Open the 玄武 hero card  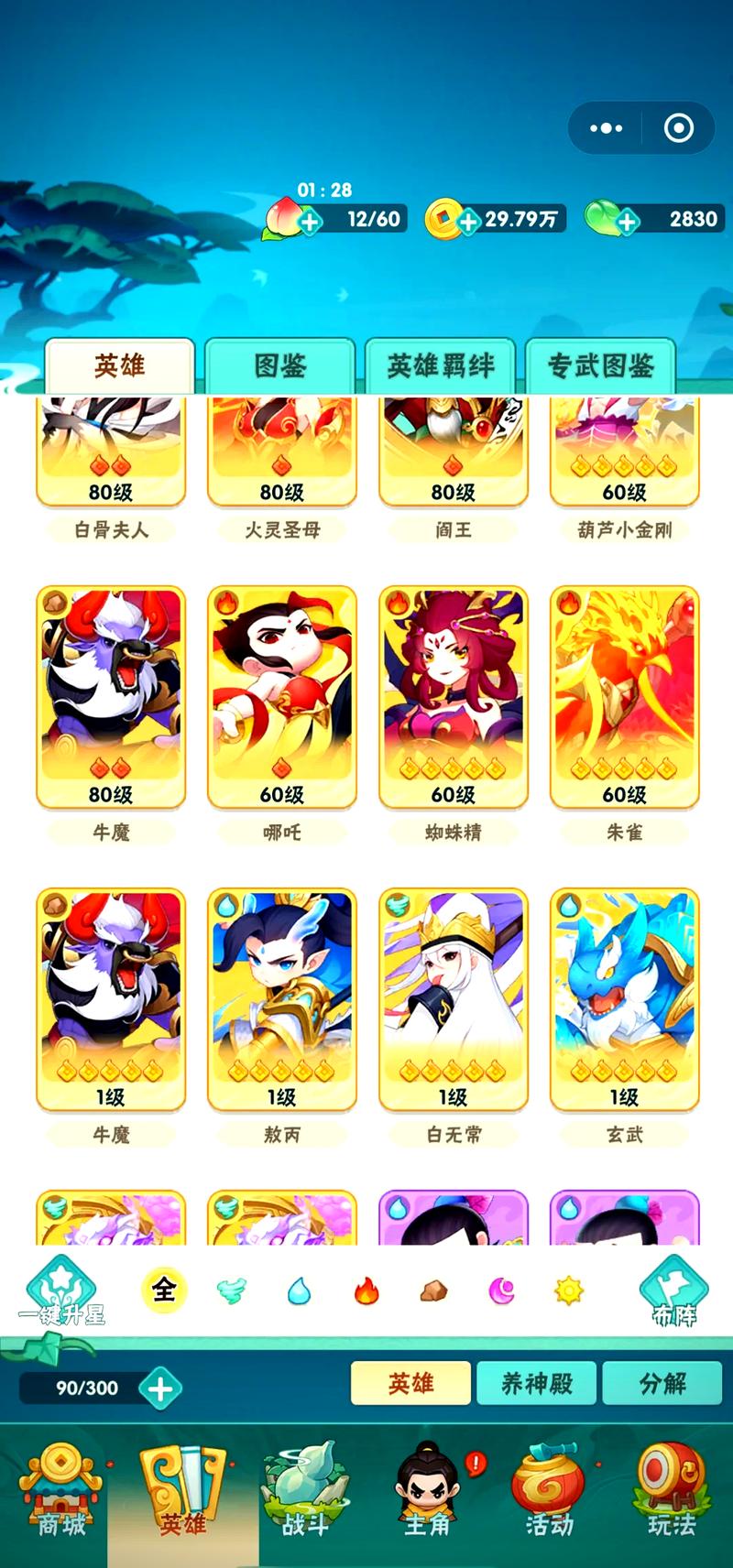point(624,1000)
